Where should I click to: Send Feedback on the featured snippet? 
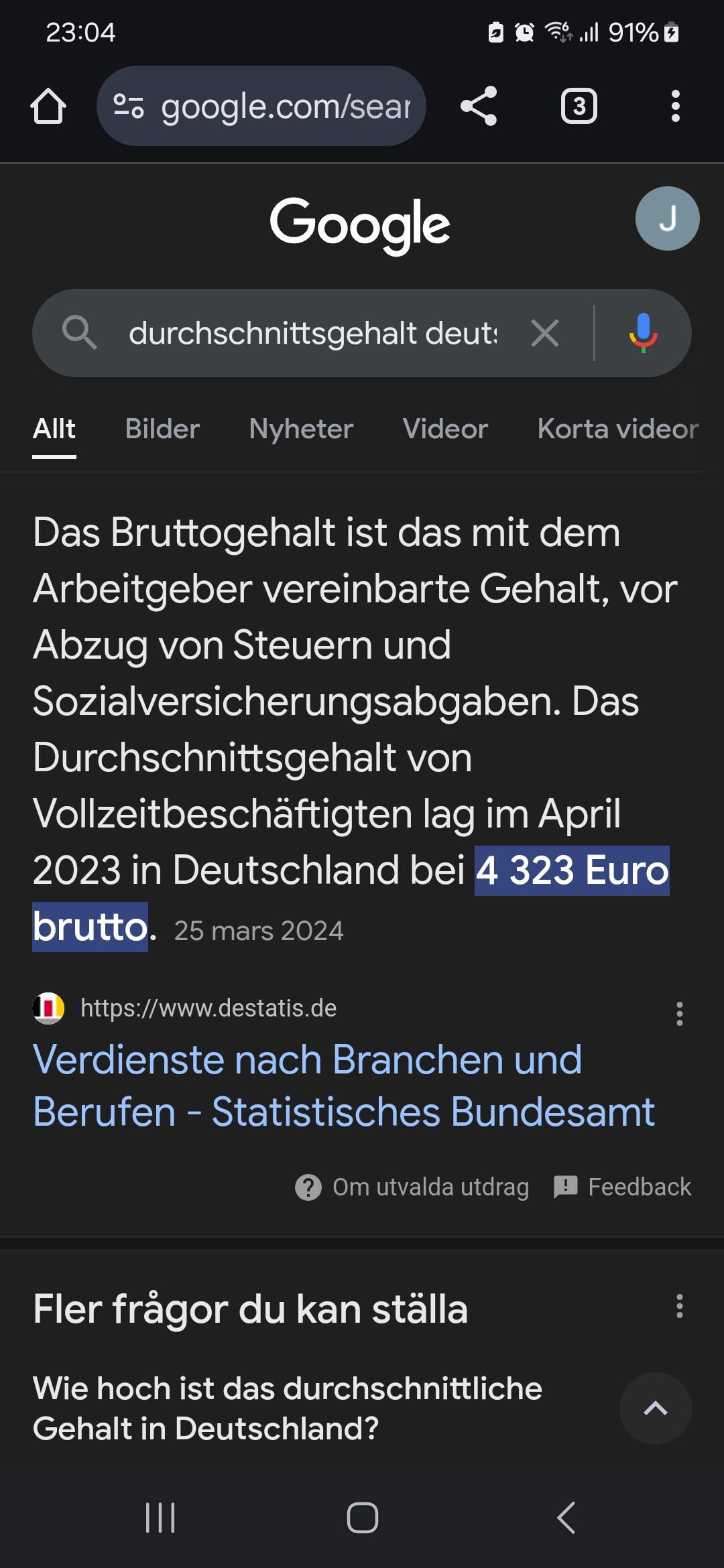[x=622, y=1187]
